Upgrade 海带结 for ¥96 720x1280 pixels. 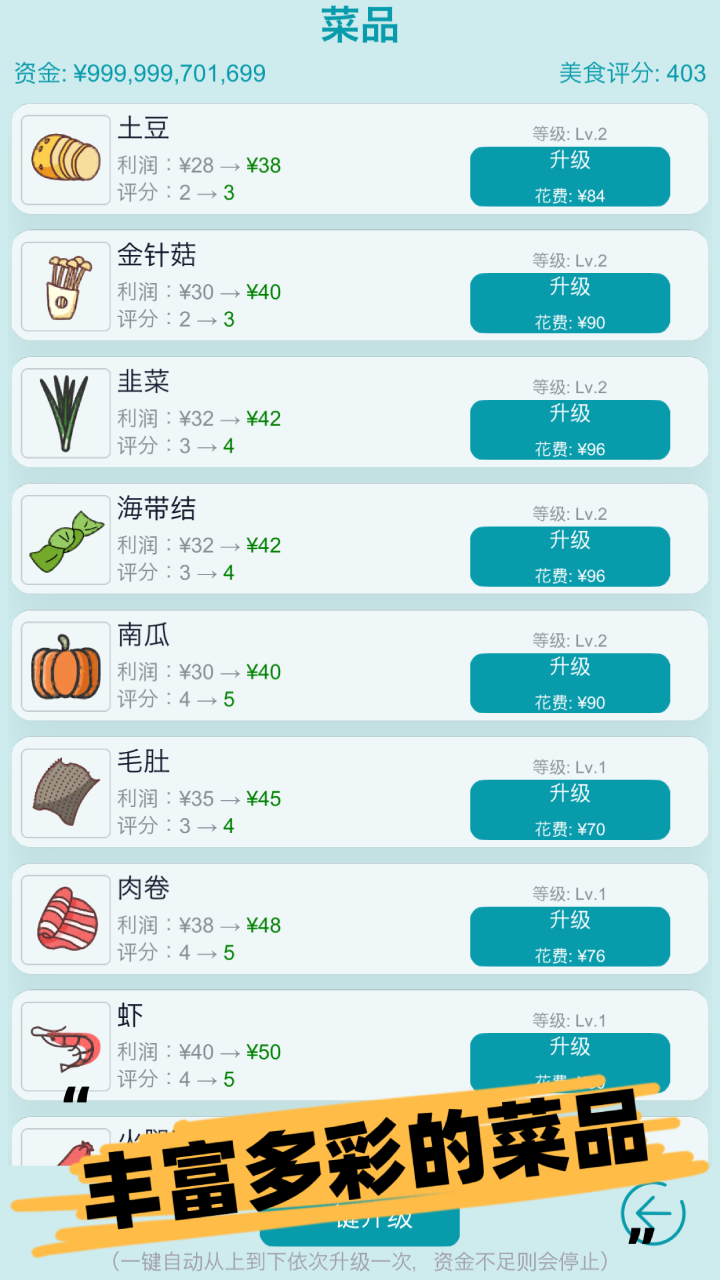tap(568, 556)
